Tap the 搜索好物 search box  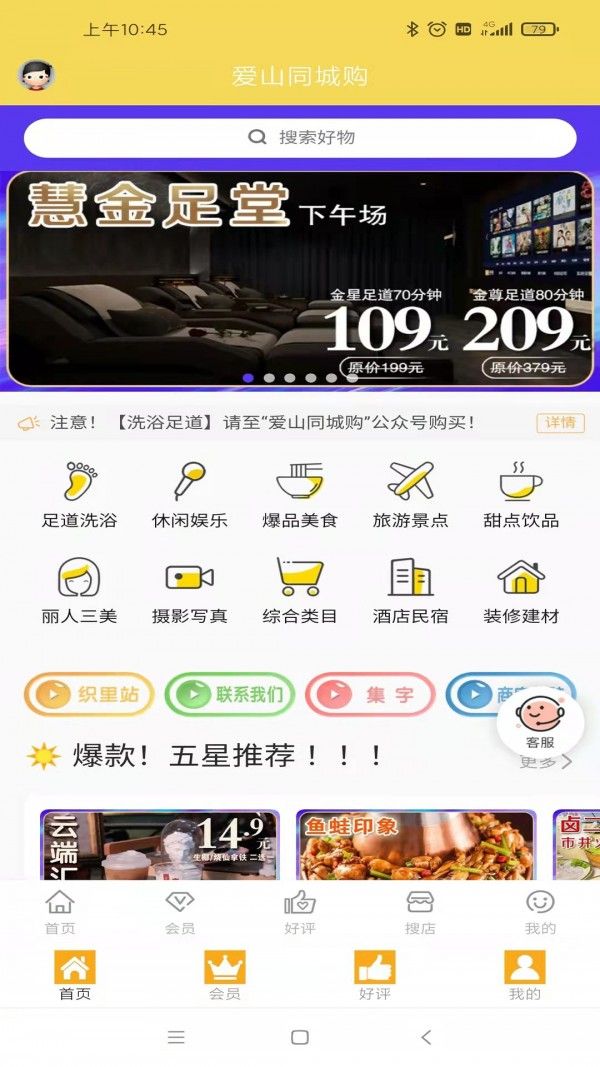pyautogui.click(x=300, y=138)
